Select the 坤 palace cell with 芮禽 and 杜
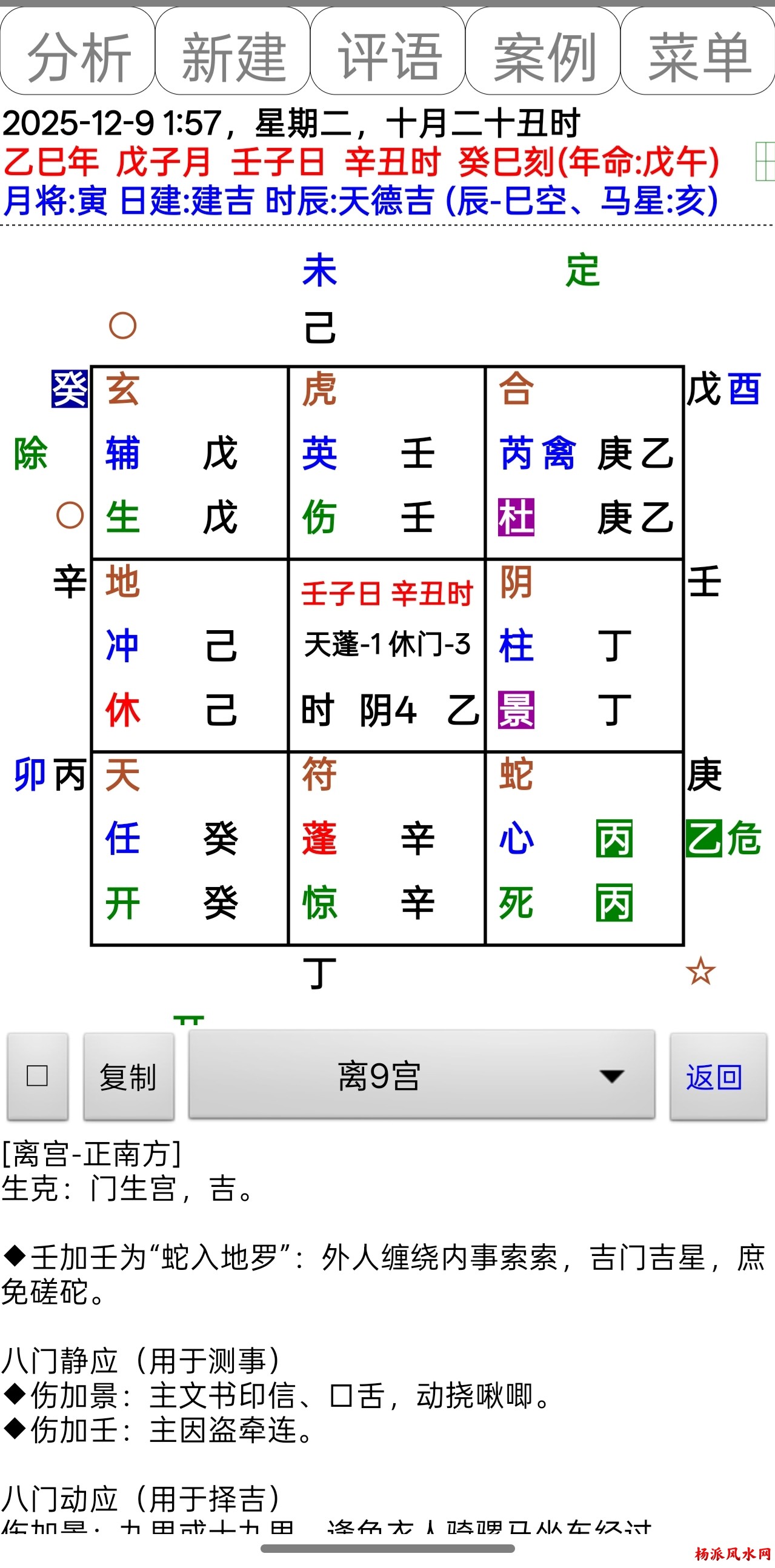Screen dimensions: 775x1568 [x=584, y=463]
